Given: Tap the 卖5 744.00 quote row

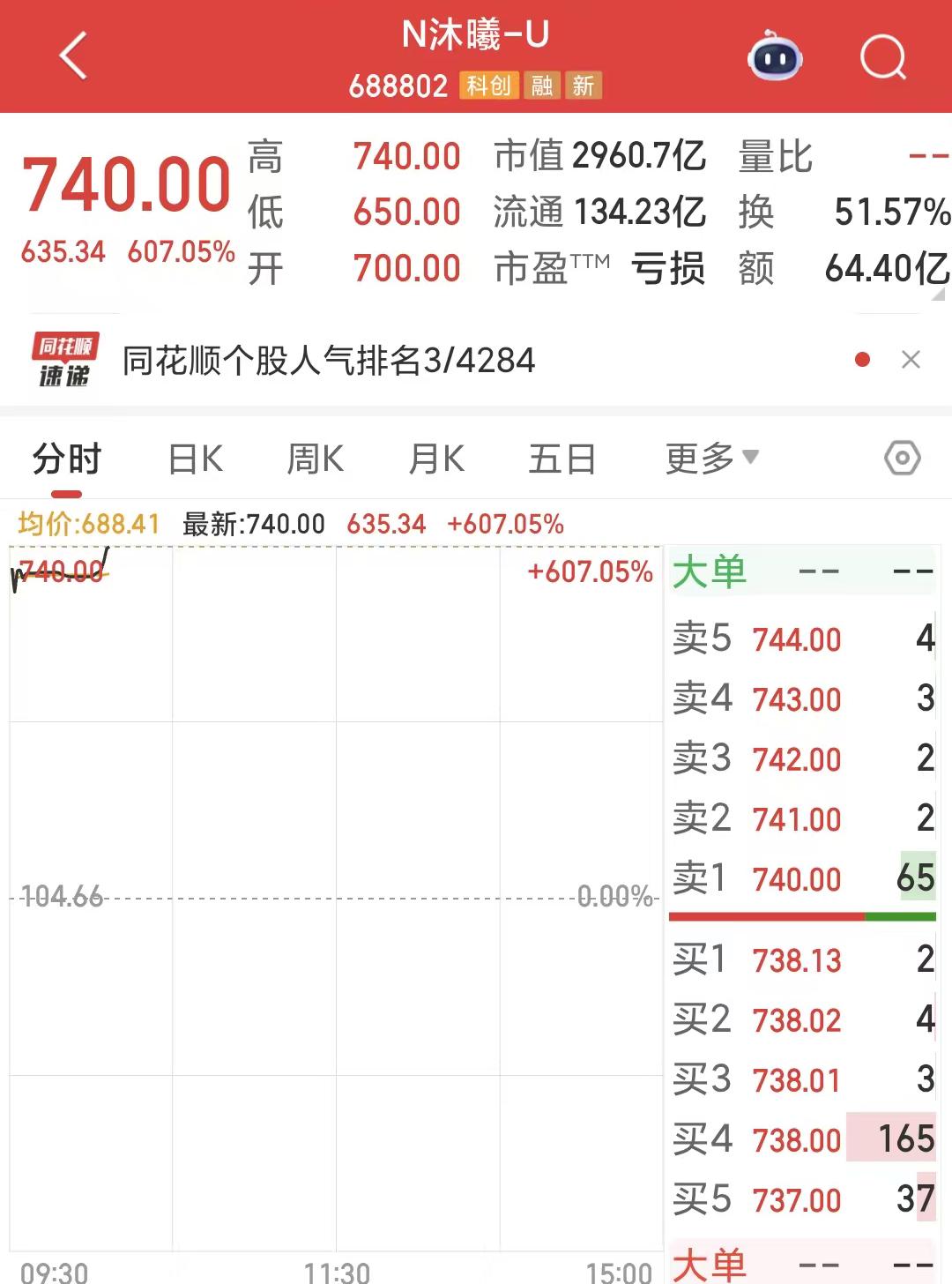Looking at the screenshot, I should tap(802, 638).
